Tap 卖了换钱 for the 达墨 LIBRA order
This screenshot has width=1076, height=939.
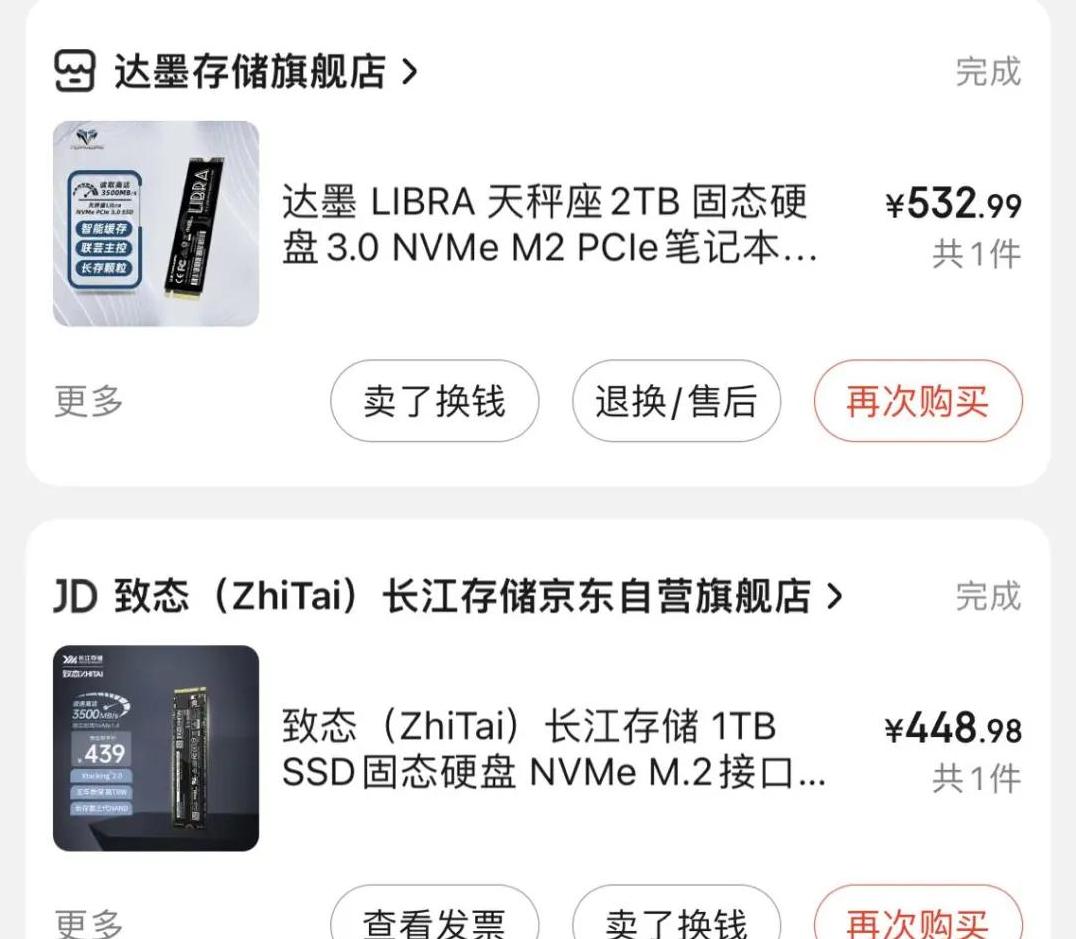434,402
